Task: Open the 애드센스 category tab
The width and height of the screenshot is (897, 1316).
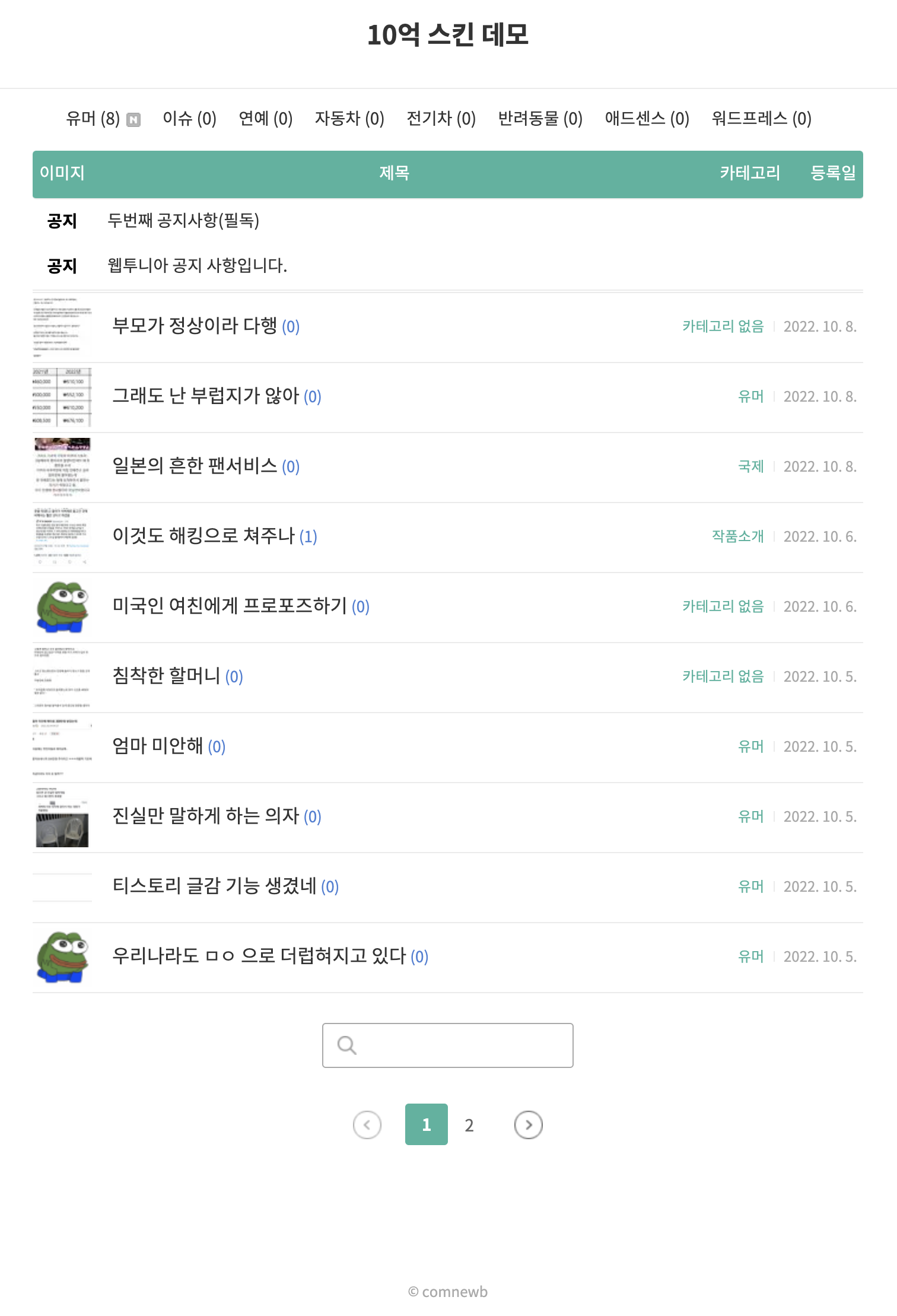Action: tap(647, 119)
